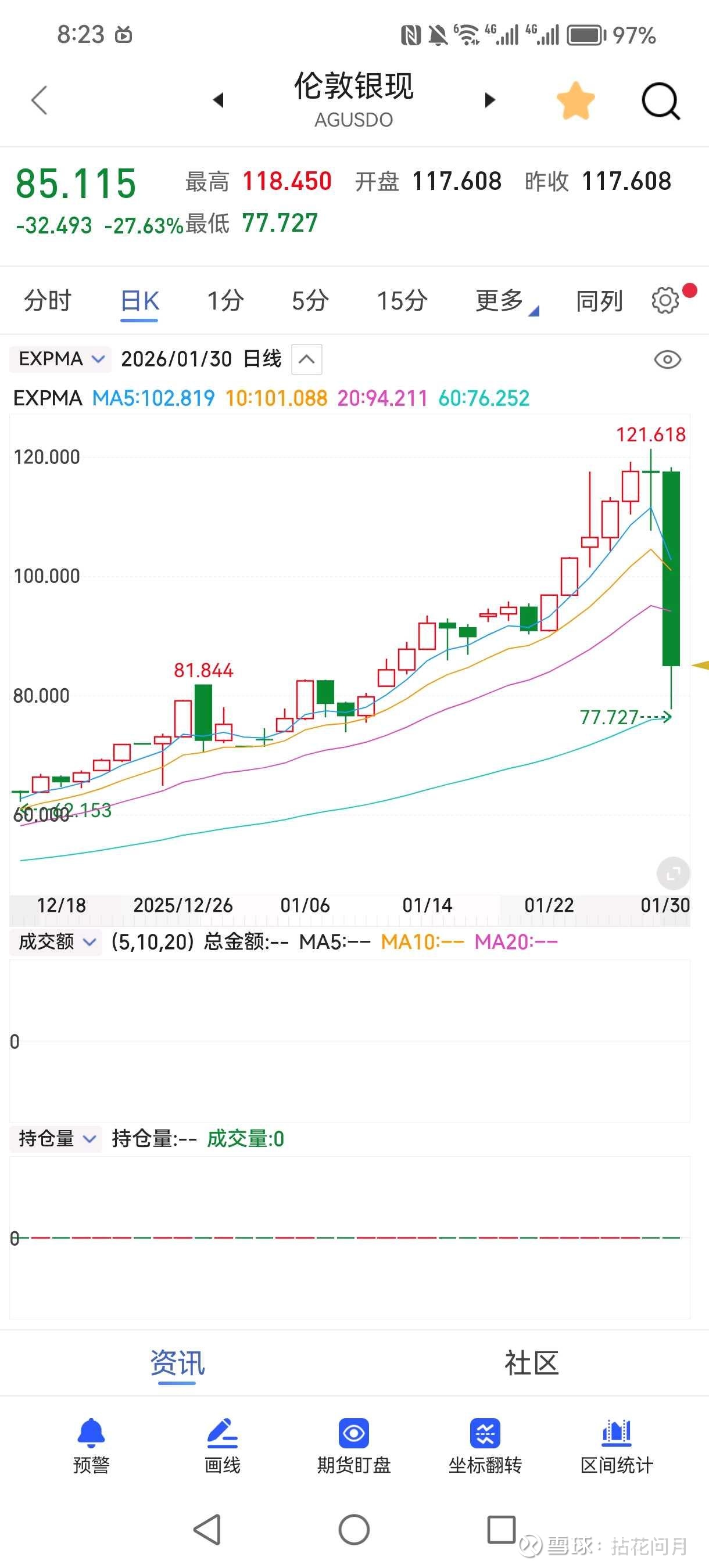Open chart settings gear
Screen dimensions: 709x1568
tap(665, 300)
